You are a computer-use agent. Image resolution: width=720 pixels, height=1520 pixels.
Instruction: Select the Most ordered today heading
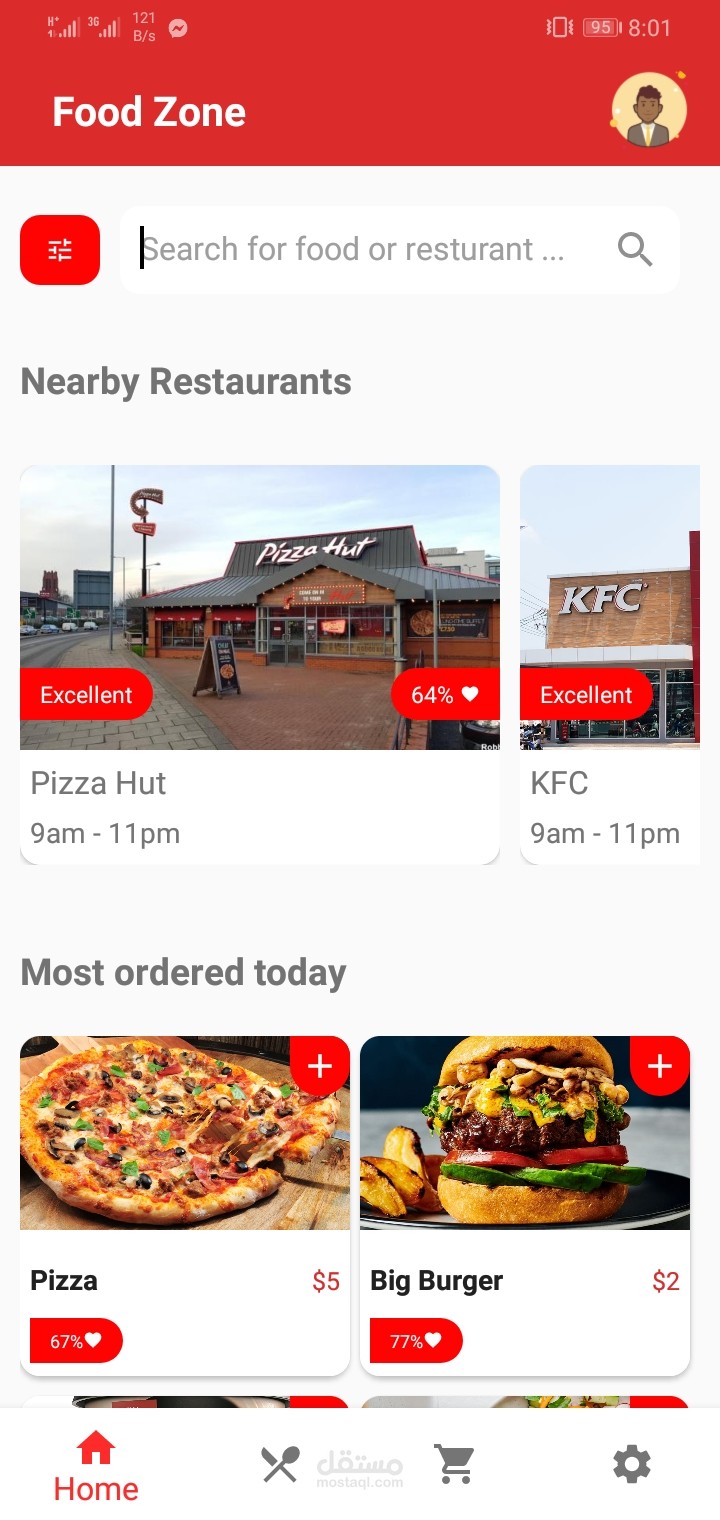pyautogui.click(x=183, y=971)
